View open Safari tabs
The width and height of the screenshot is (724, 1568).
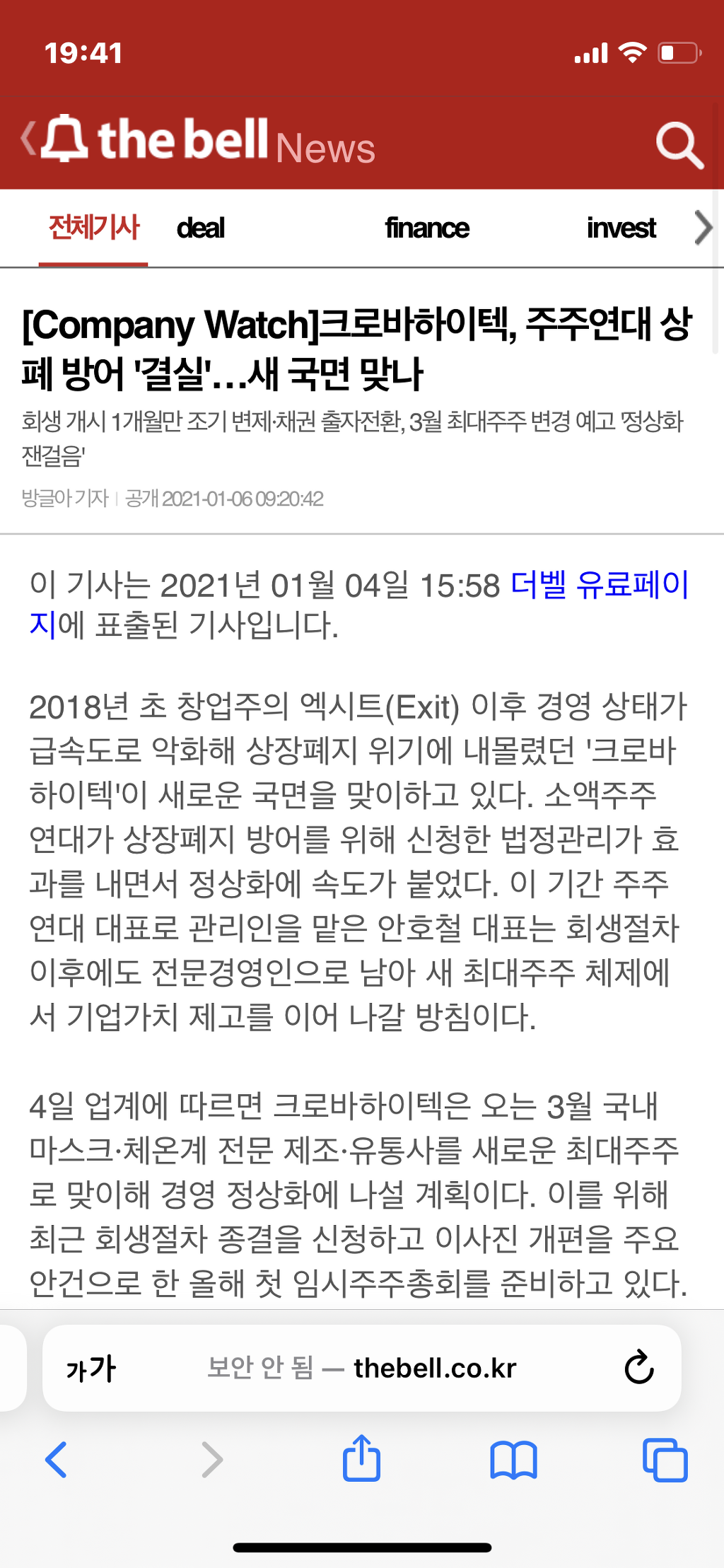[665, 1459]
